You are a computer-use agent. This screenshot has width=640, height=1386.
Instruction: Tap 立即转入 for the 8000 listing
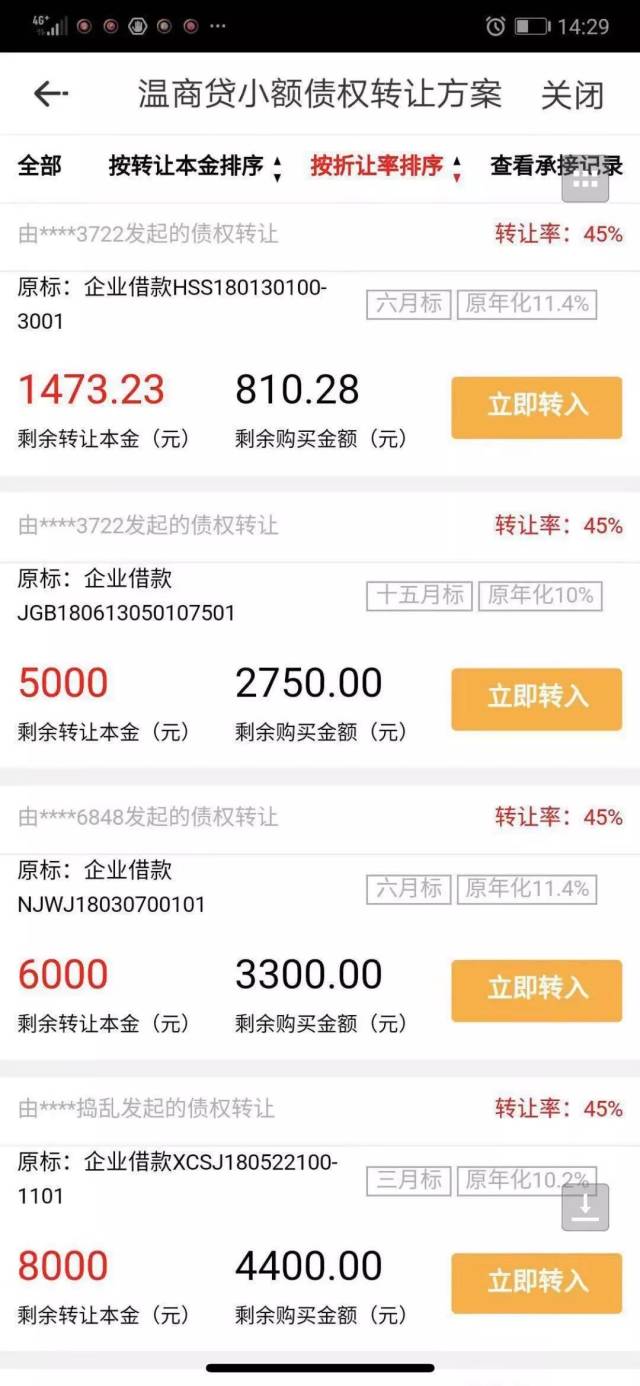coord(537,1282)
